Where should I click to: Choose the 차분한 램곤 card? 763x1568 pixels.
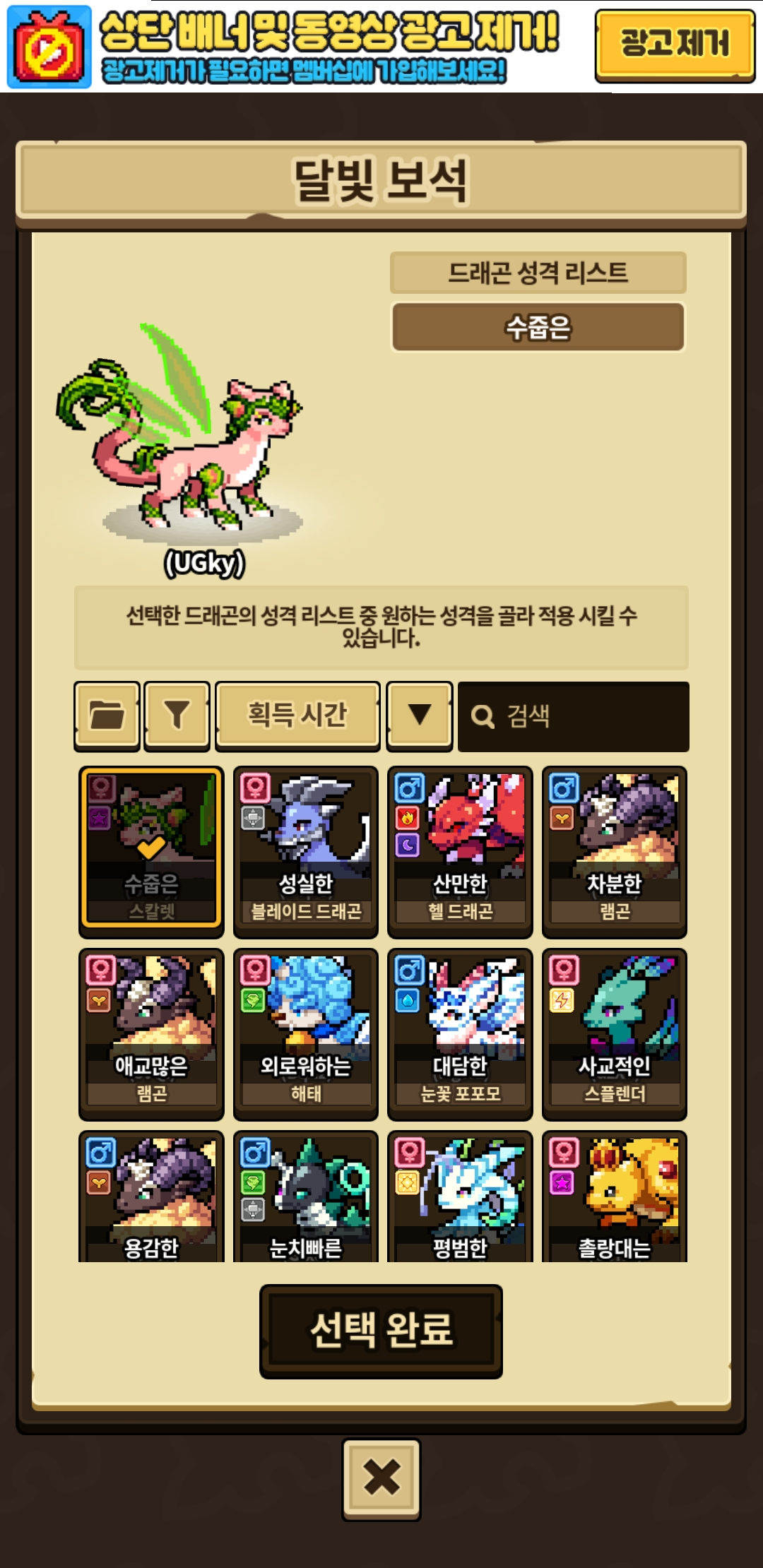pos(615,852)
